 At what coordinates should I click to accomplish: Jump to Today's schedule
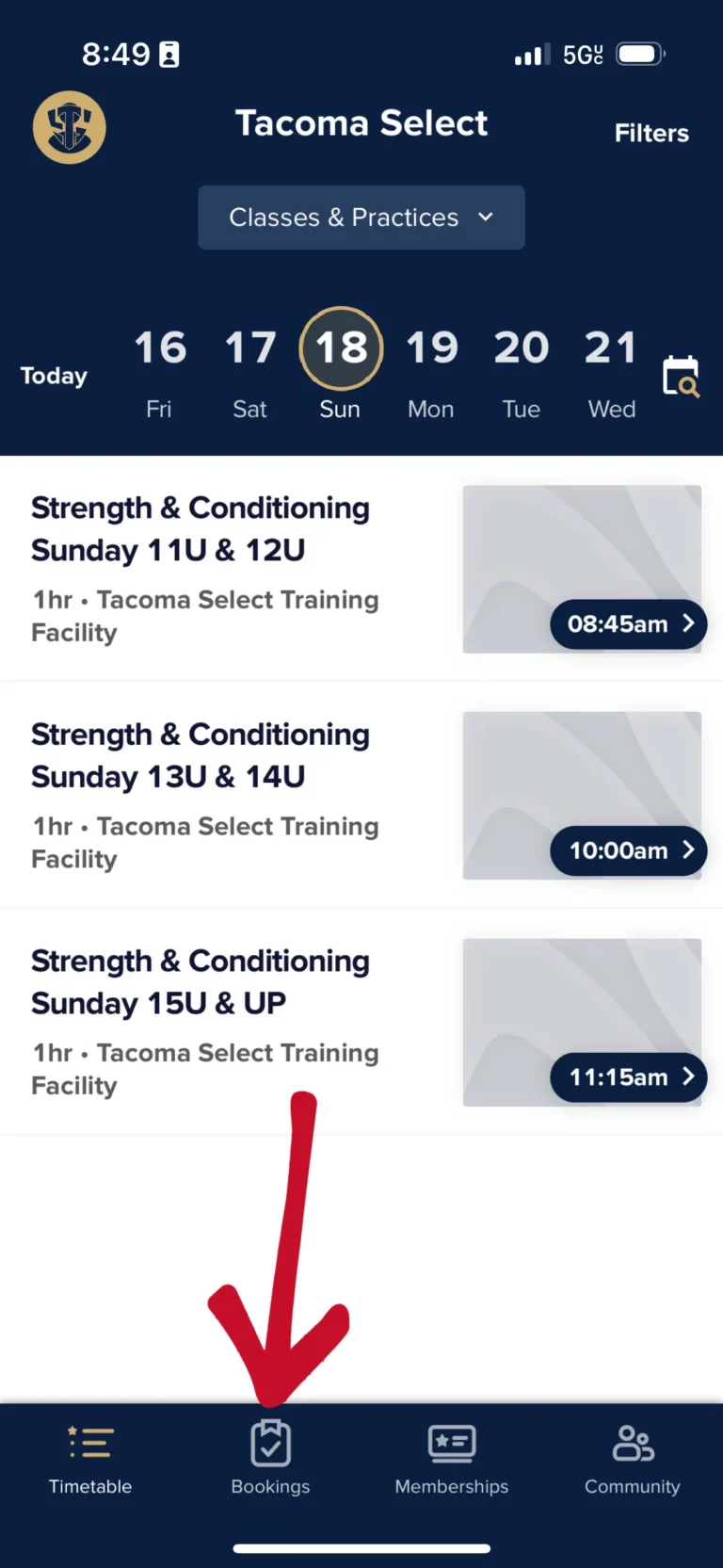click(x=54, y=376)
